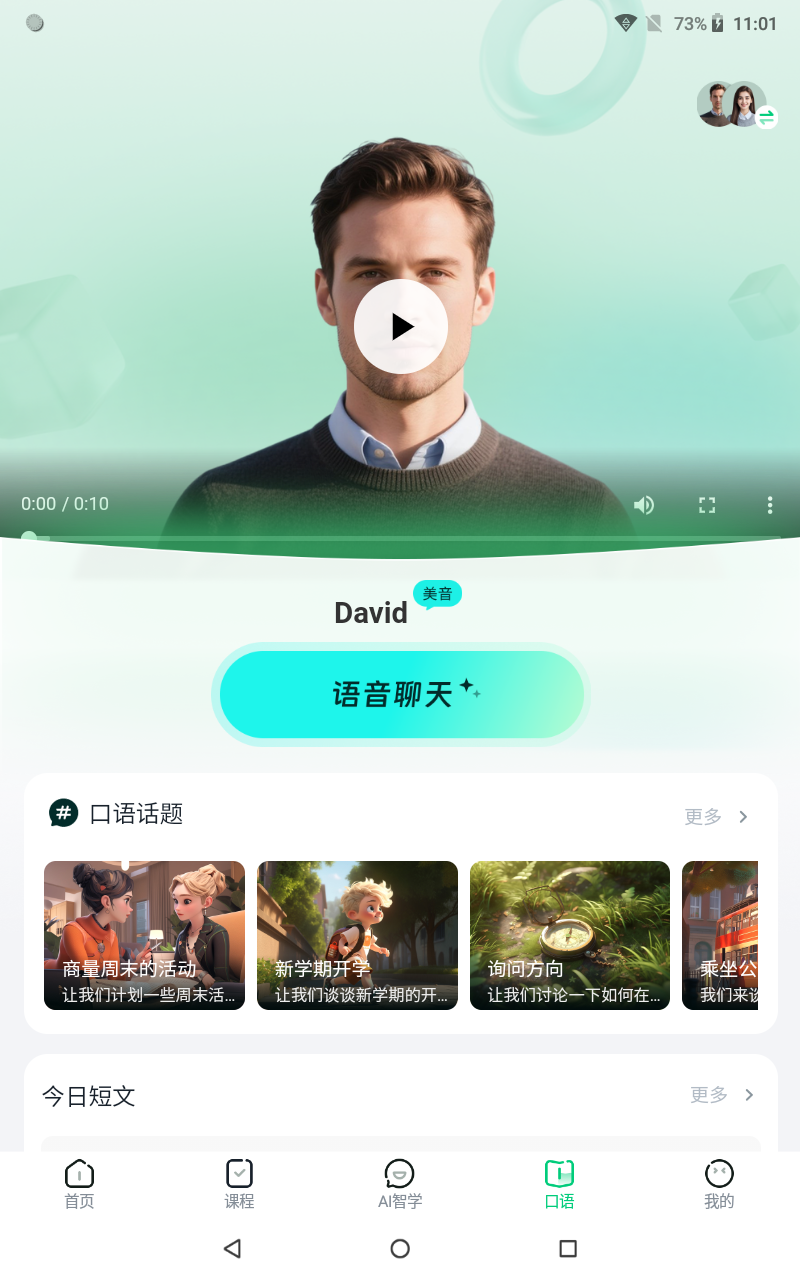800x1280 pixels.
Task: Start a conversation via the 语音聊天 button
Action: 400,694
